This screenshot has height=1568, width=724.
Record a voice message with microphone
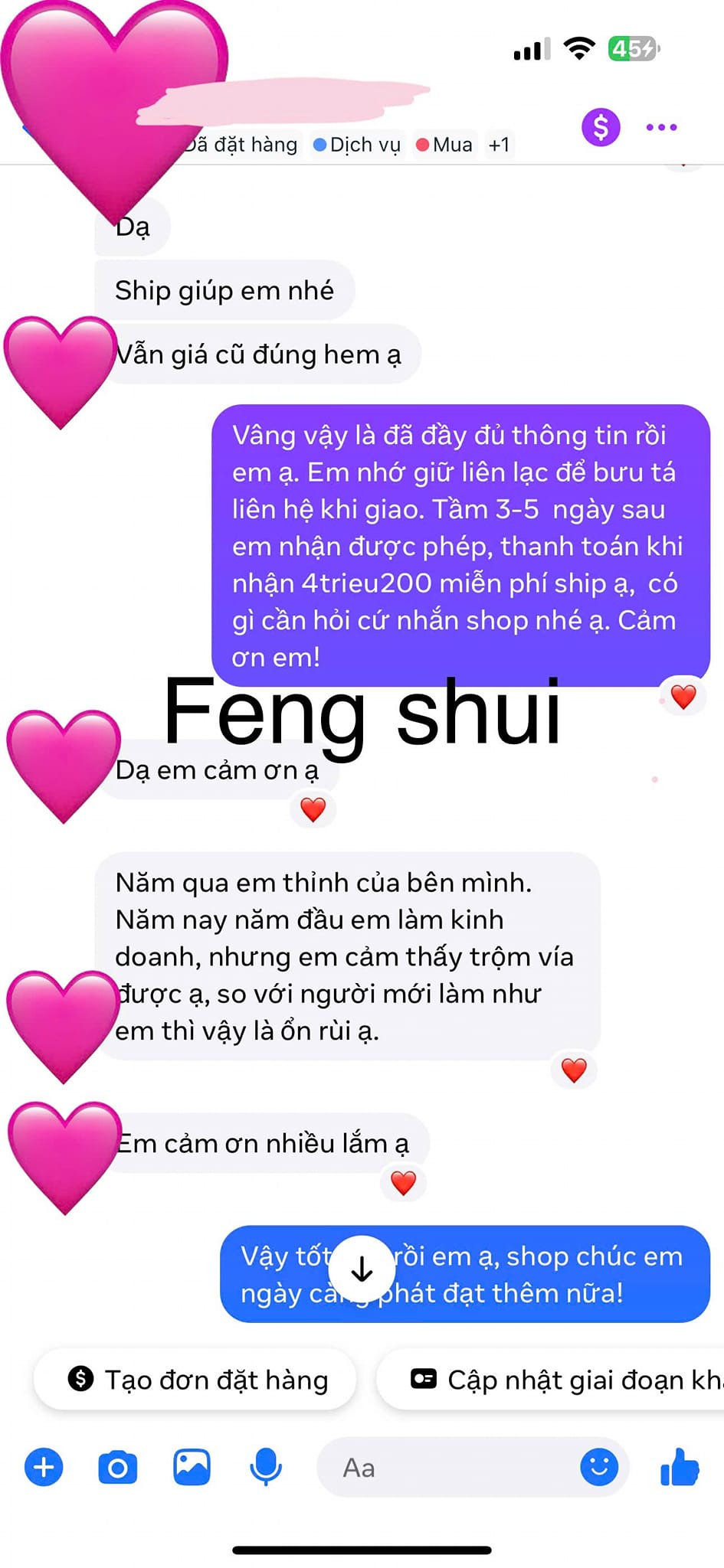point(266,1467)
